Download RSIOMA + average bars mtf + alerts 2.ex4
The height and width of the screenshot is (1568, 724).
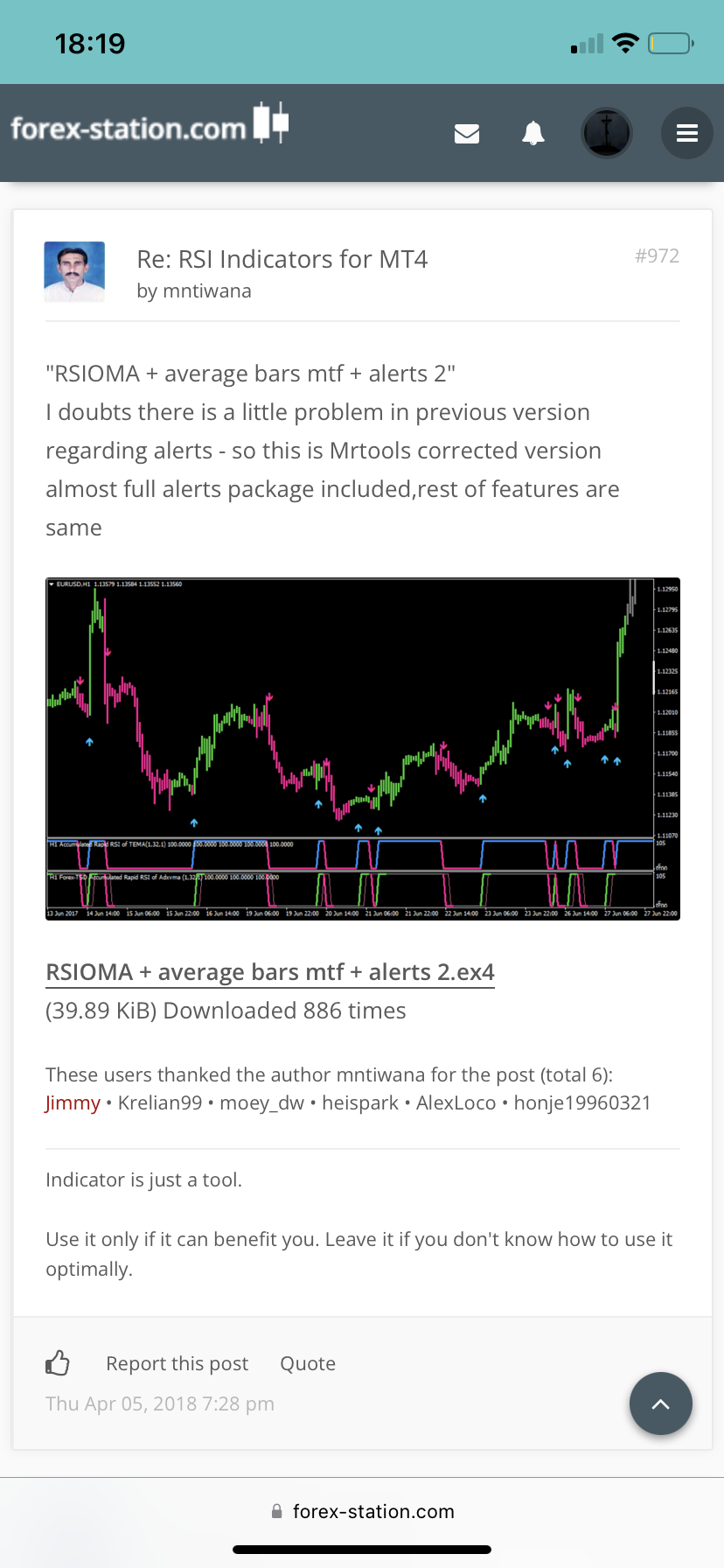269,972
